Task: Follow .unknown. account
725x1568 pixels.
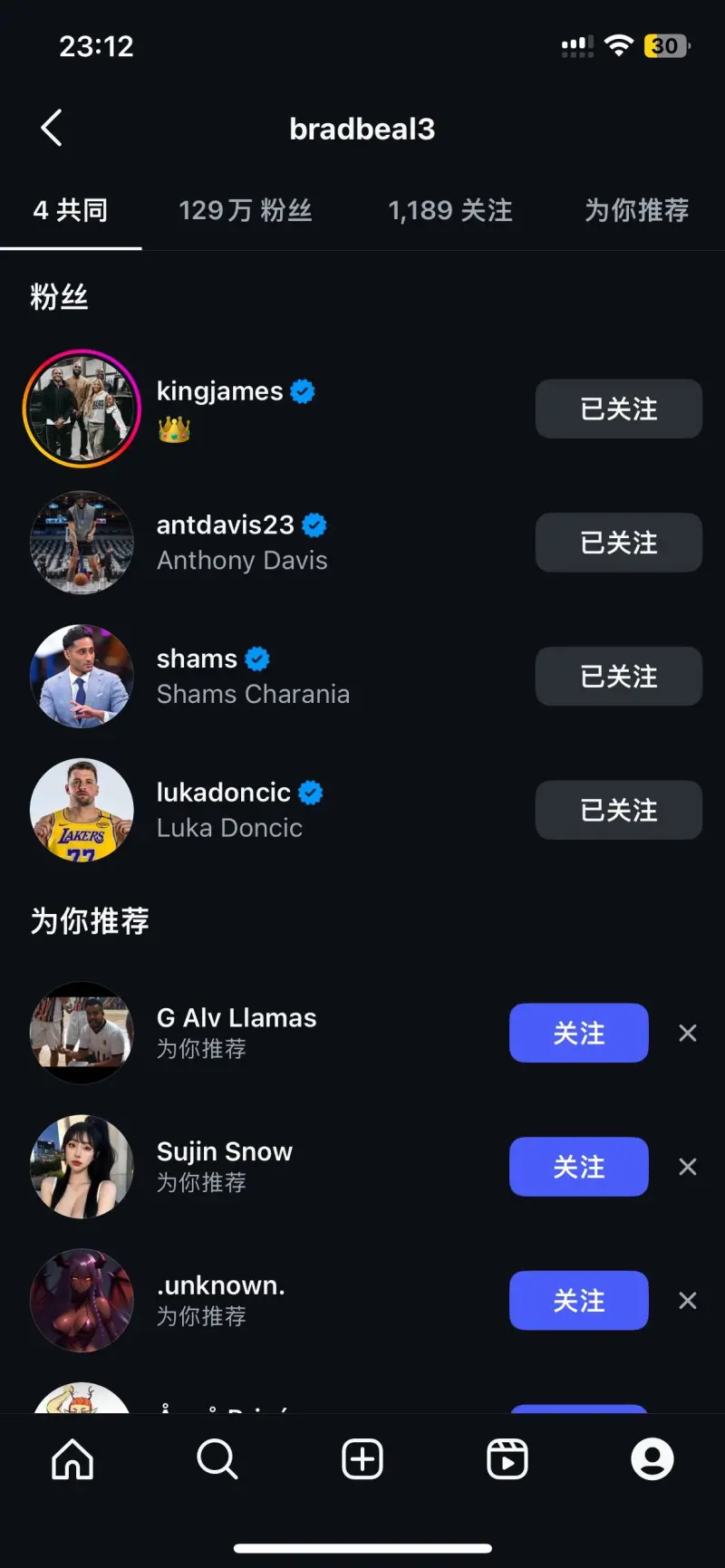Action: coord(578,1300)
